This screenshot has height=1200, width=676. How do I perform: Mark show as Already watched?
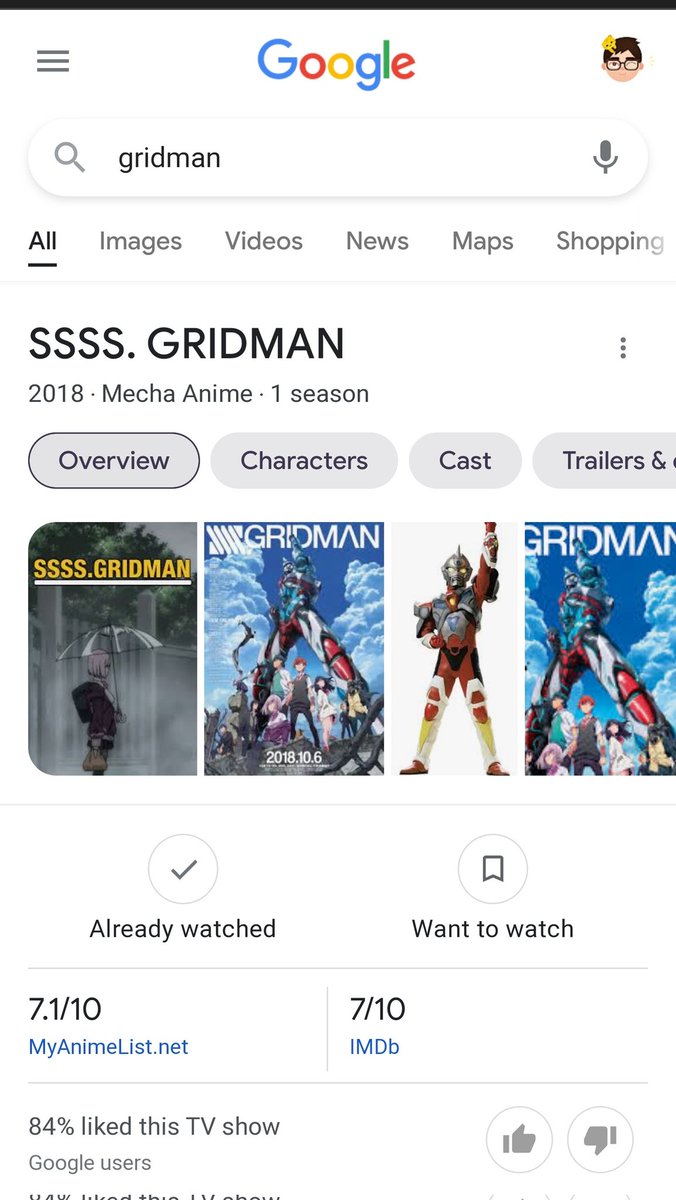click(x=183, y=871)
